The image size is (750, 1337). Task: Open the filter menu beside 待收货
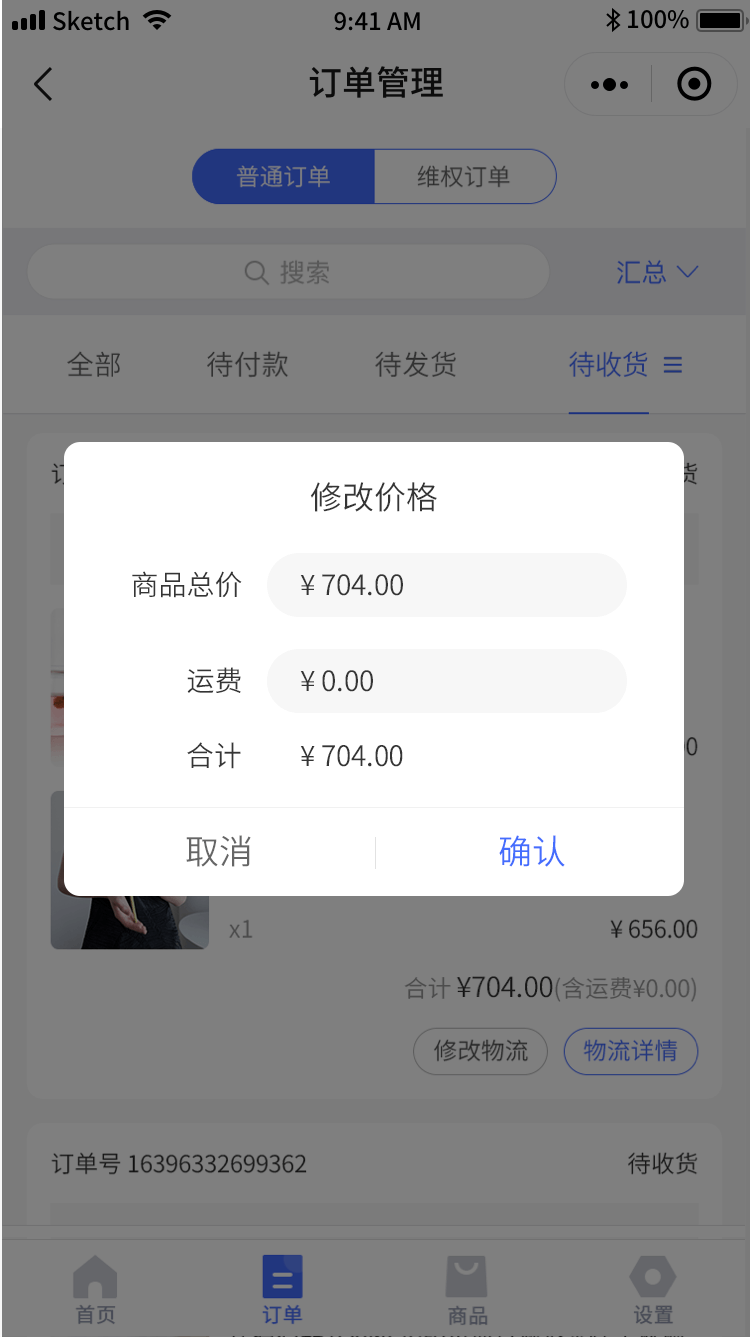(x=673, y=365)
